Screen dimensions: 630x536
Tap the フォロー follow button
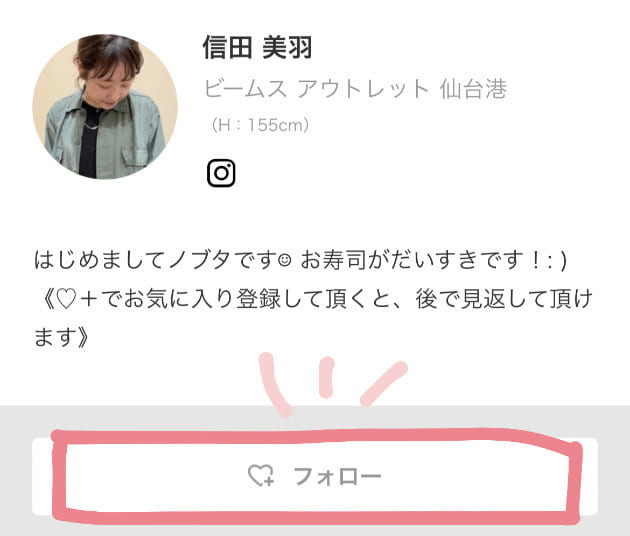315,476
